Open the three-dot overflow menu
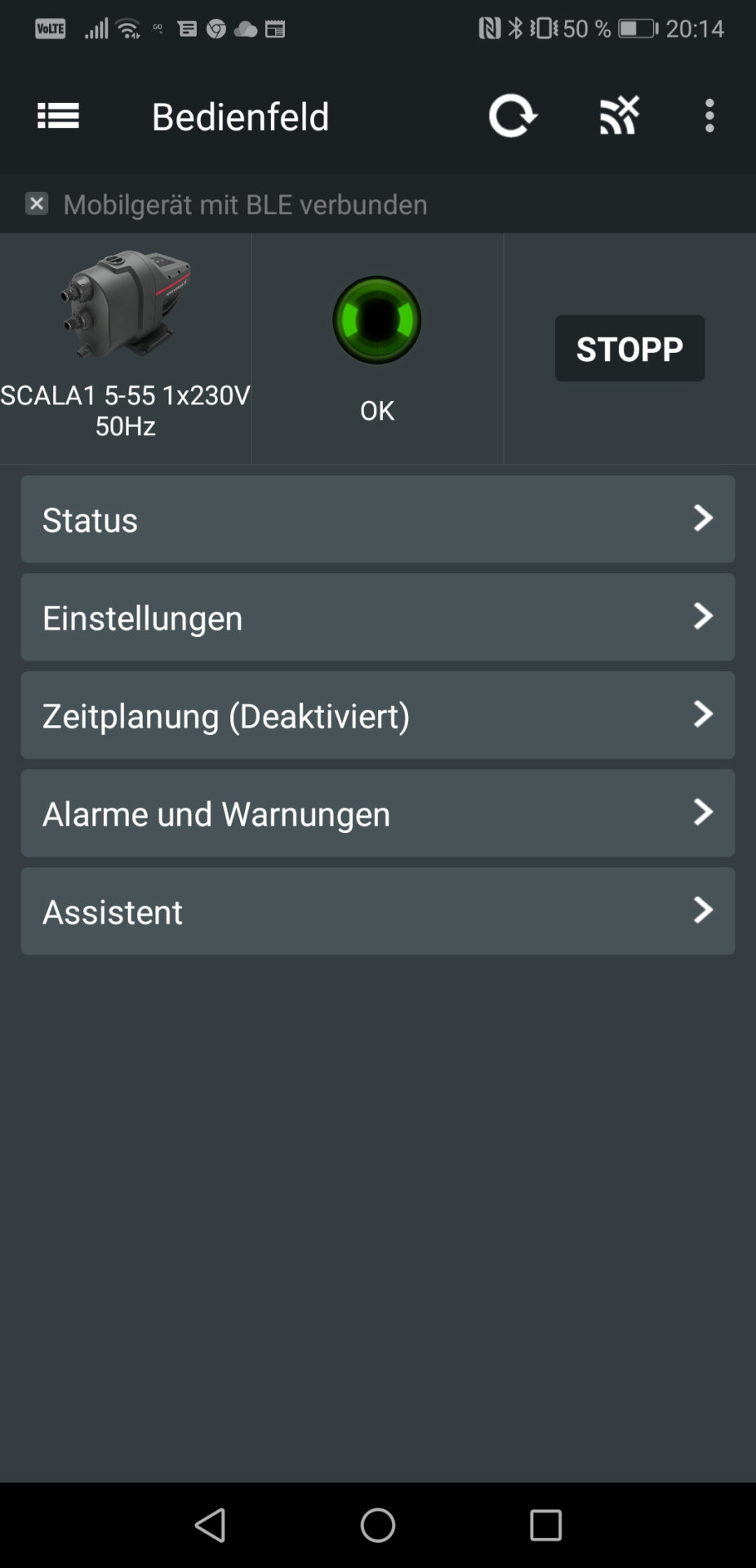Screen dimensions: 756x1568 (709, 116)
